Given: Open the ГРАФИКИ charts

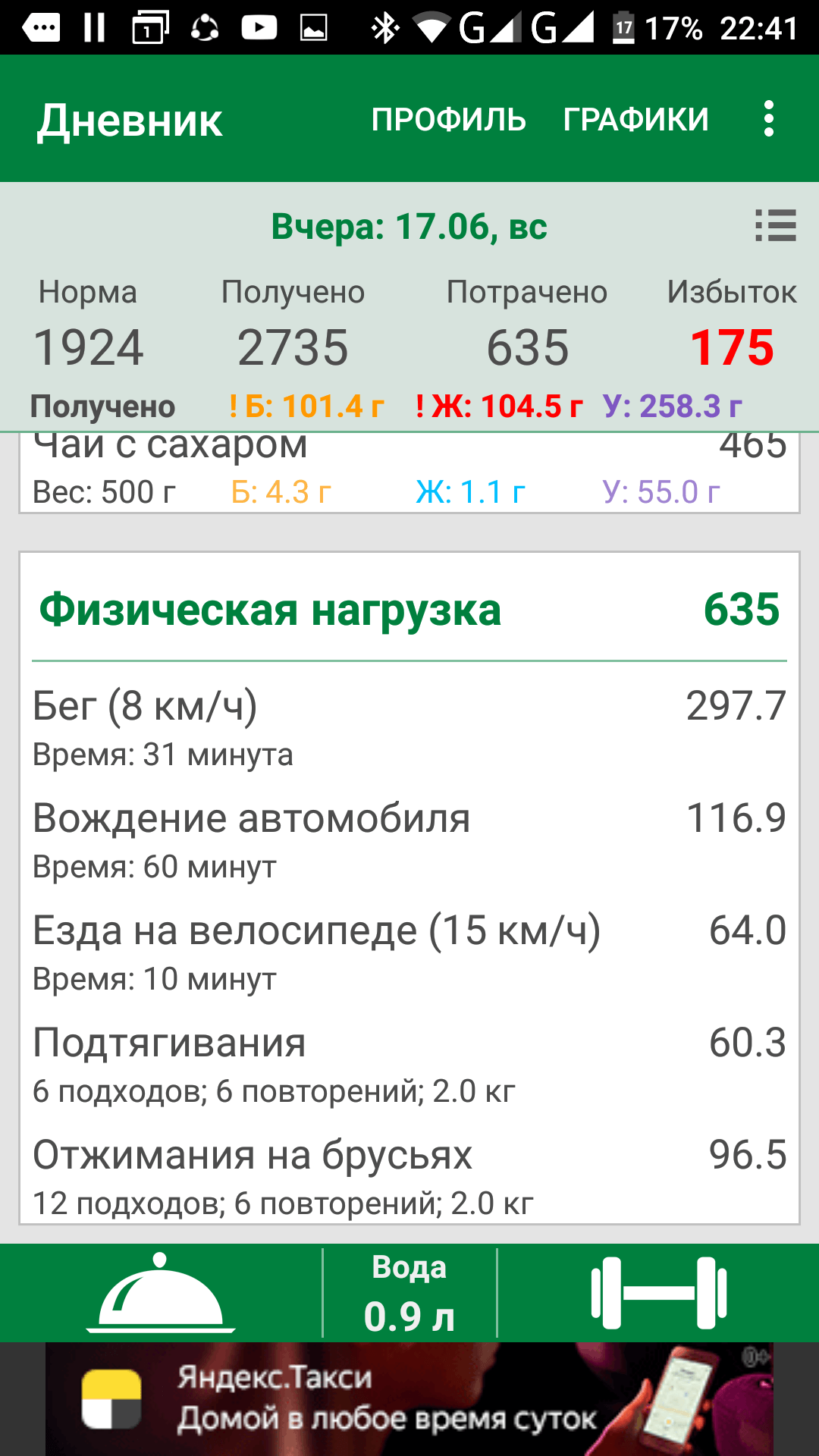Looking at the screenshot, I should [635, 119].
